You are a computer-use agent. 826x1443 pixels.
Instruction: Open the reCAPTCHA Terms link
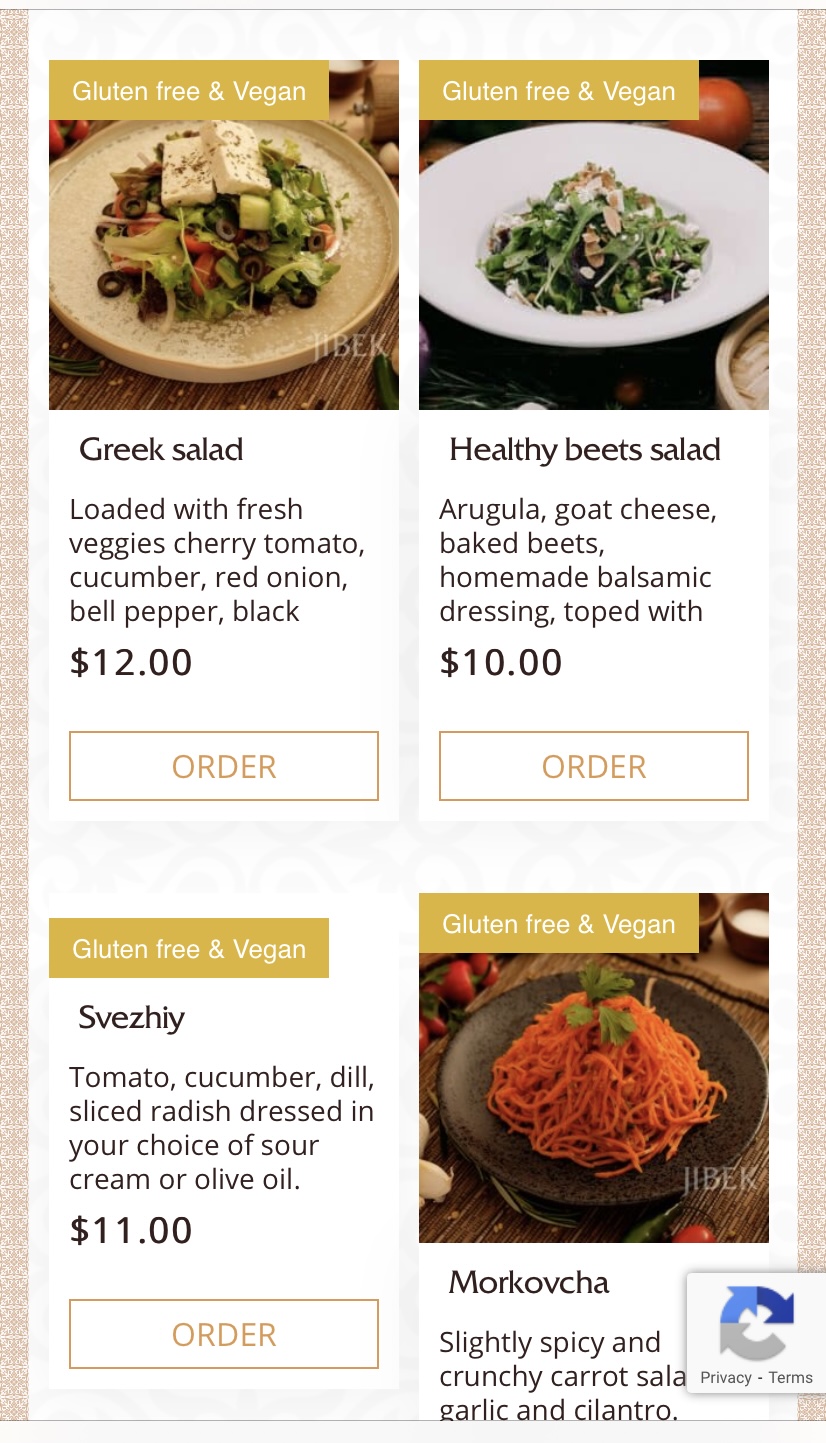pyautogui.click(x=791, y=1377)
